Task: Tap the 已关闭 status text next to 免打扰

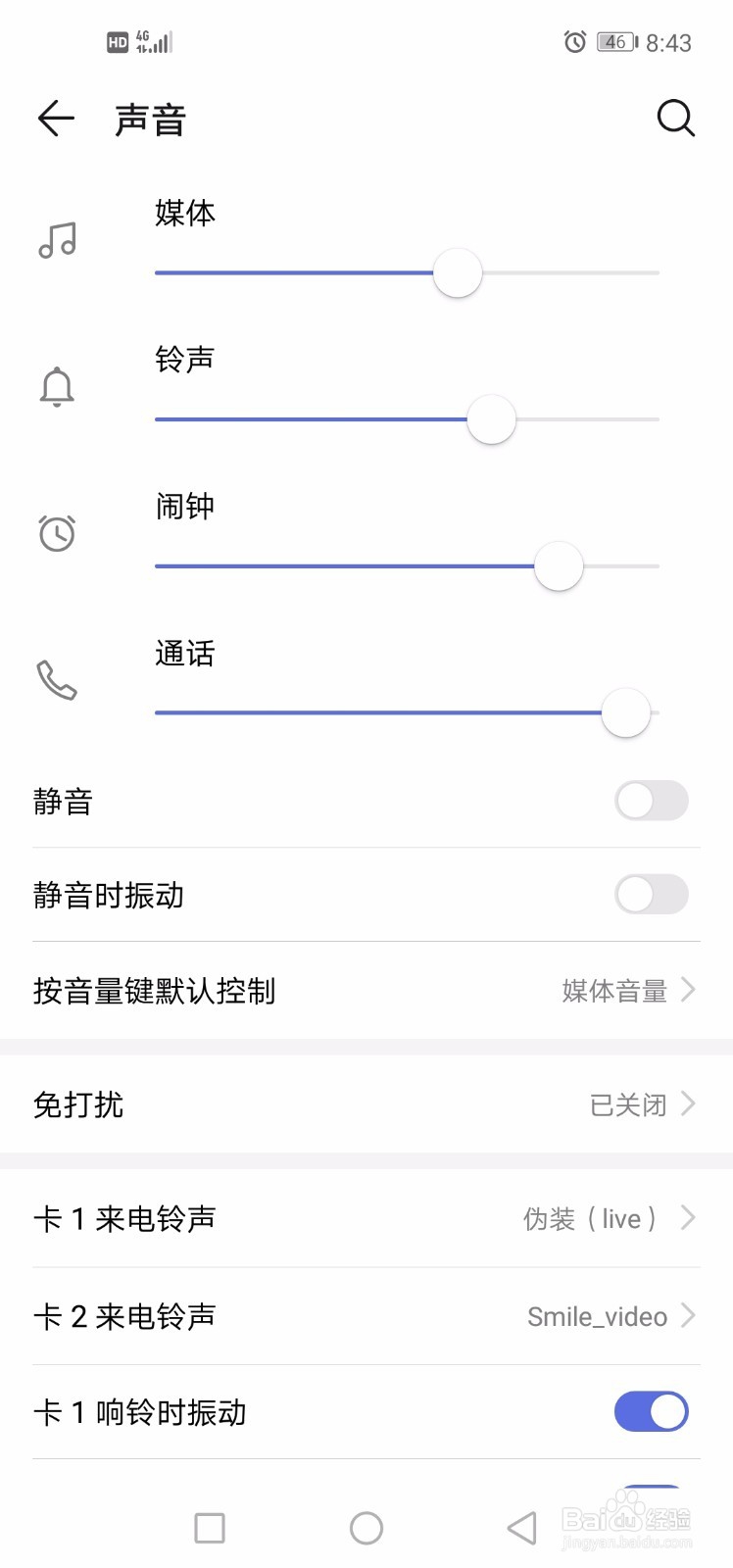Action: pos(628,1104)
